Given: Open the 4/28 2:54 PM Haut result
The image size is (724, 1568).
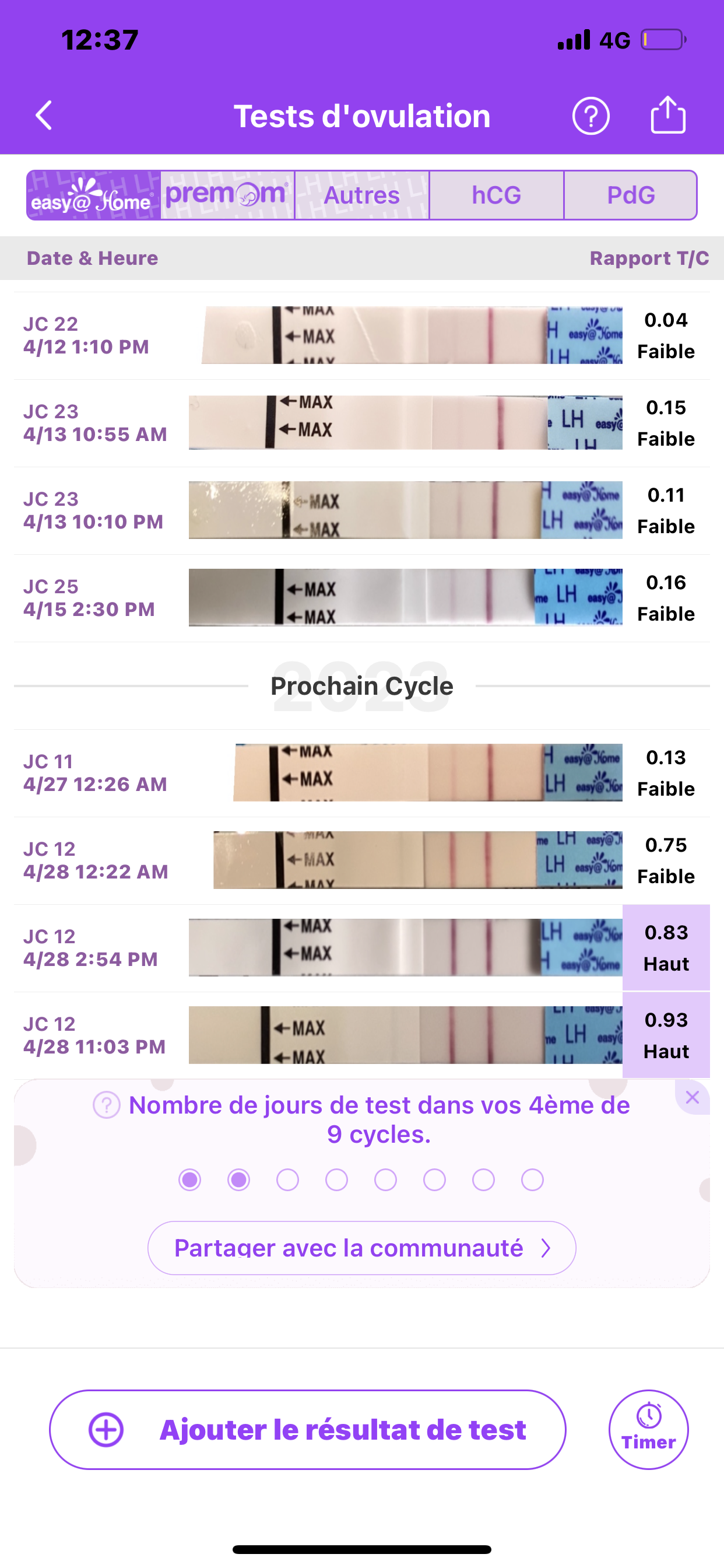Looking at the screenshot, I should (362, 948).
